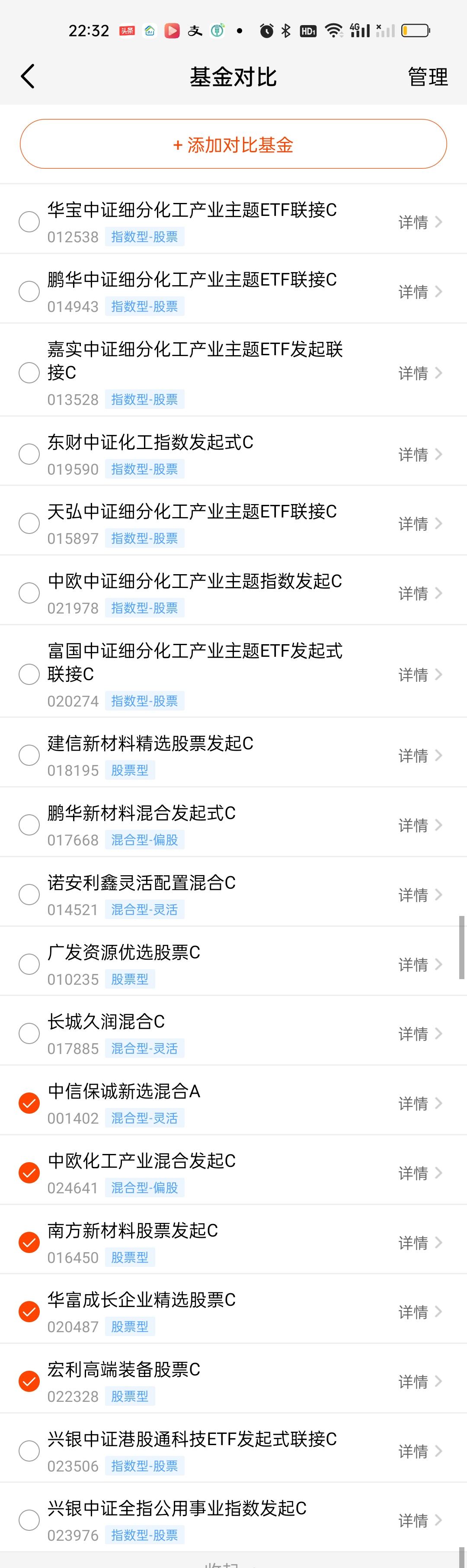Open 管理 in the top bar

(428, 77)
